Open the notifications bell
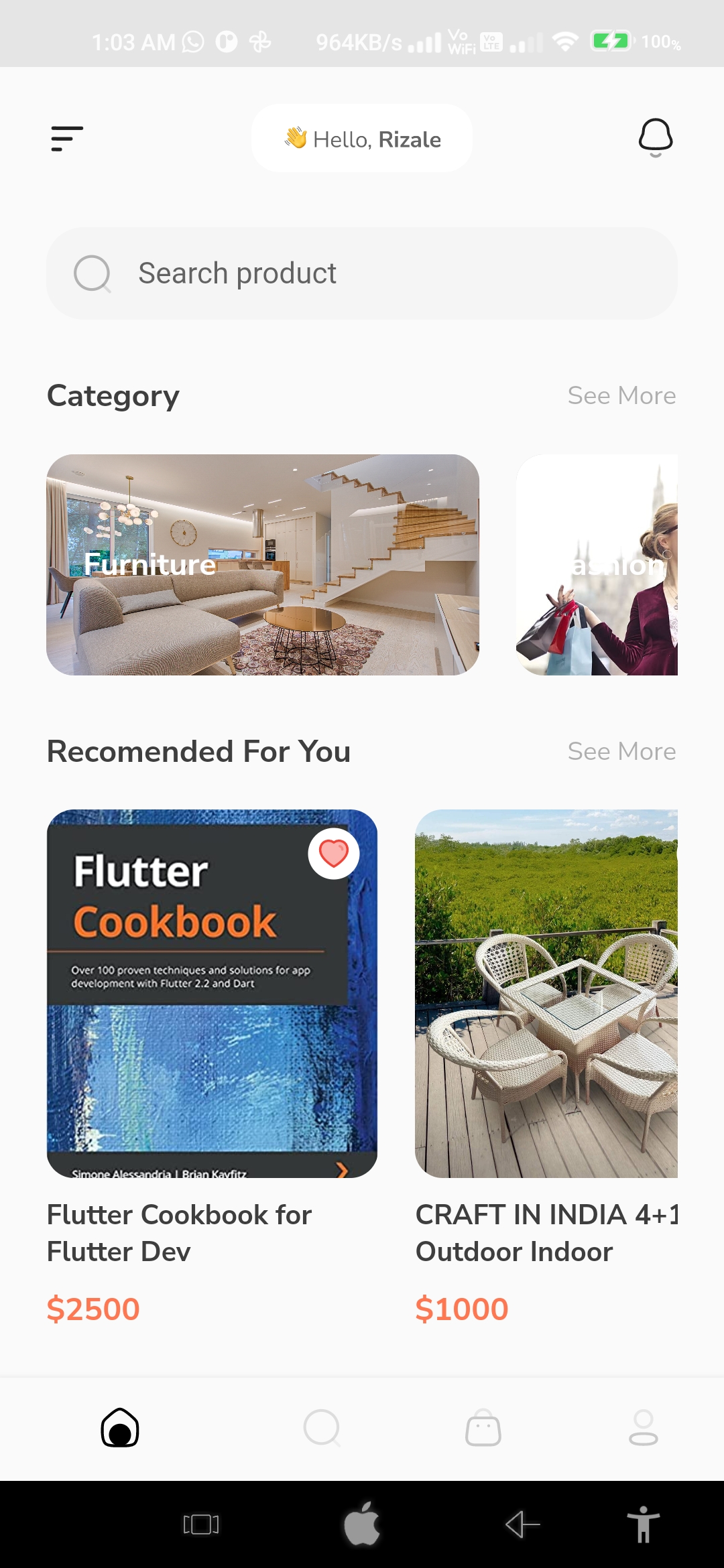724x1568 pixels. pyautogui.click(x=655, y=137)
